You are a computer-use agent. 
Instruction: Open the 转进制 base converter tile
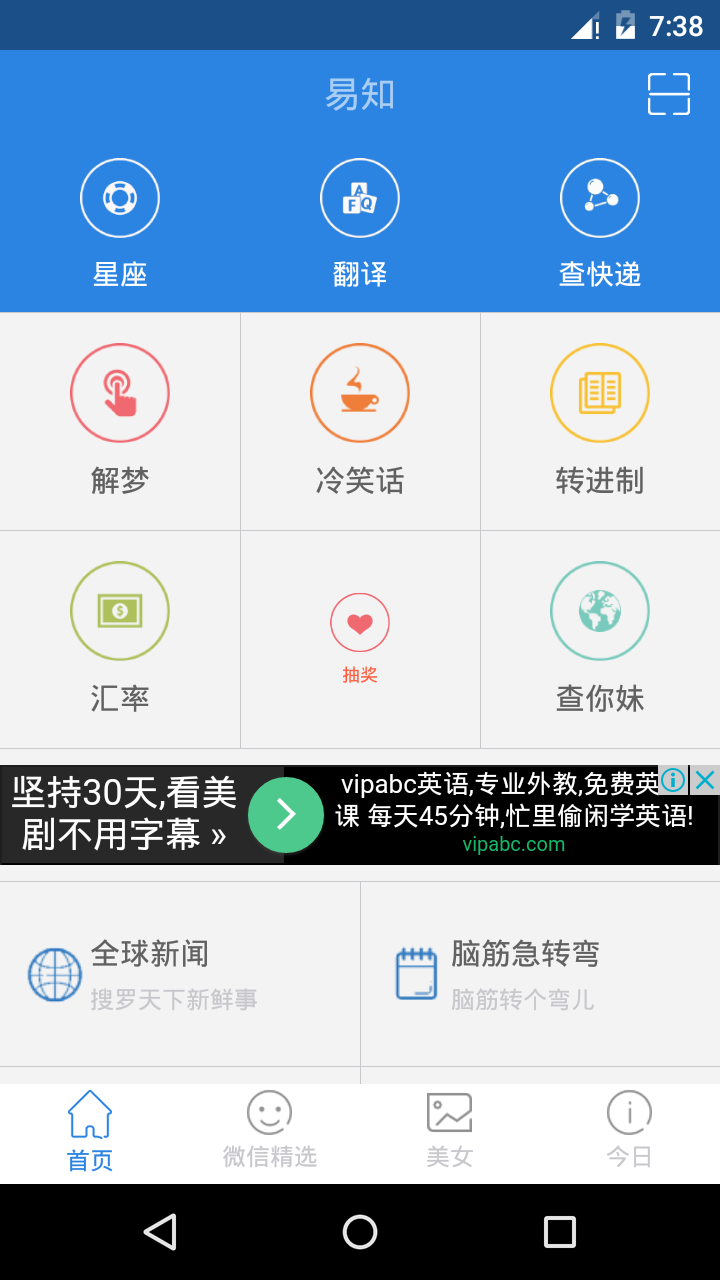point(600,421)
